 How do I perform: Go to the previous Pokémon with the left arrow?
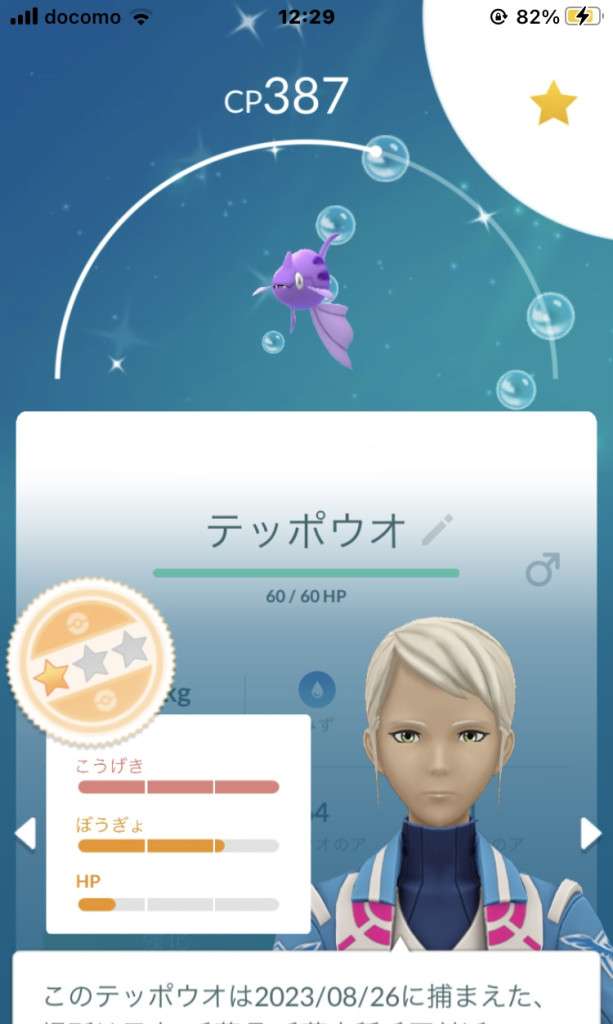tap(24, 832)
